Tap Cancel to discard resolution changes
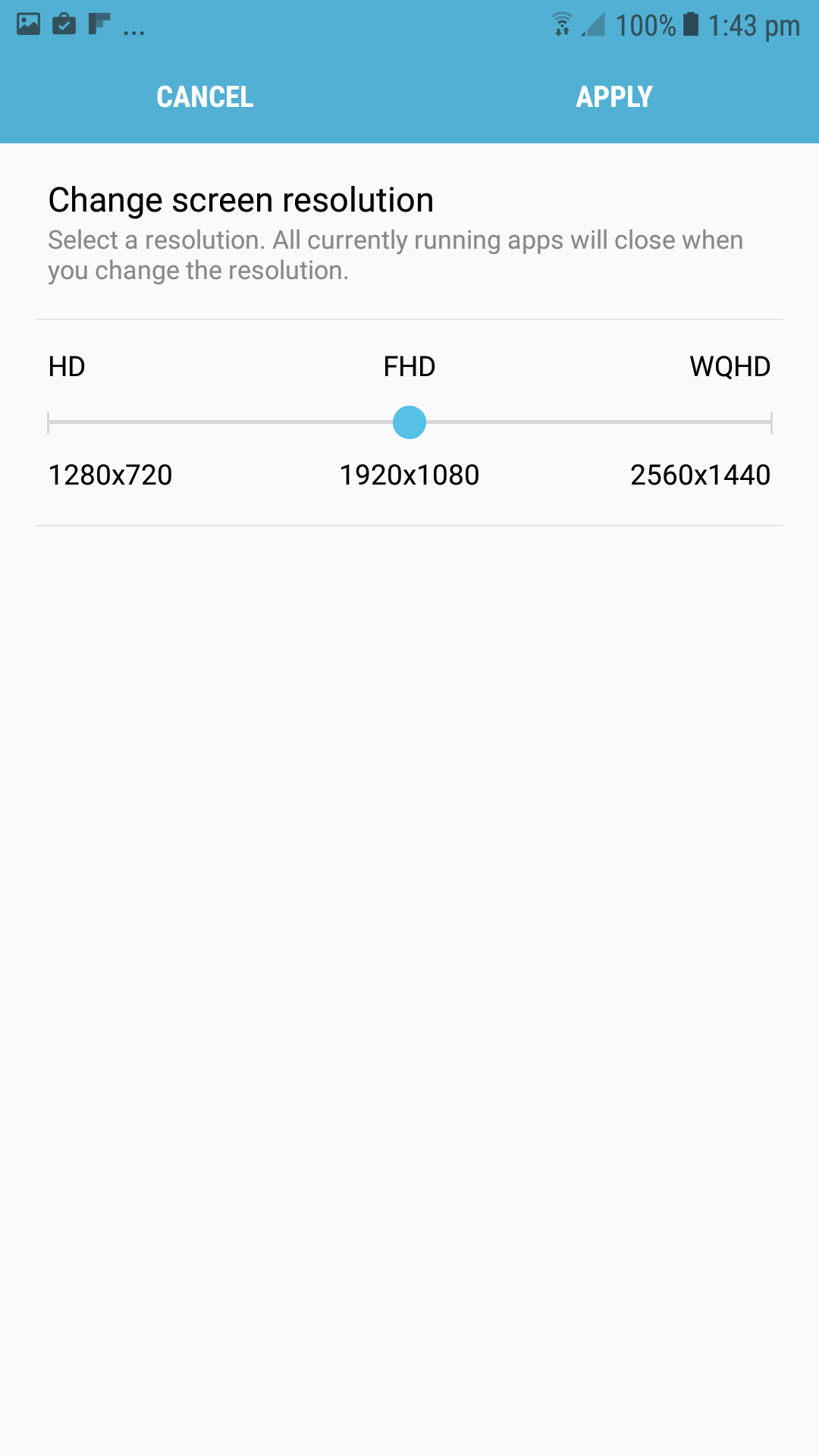This screenshot has width=819, height=1456. (x=205, y=97)
